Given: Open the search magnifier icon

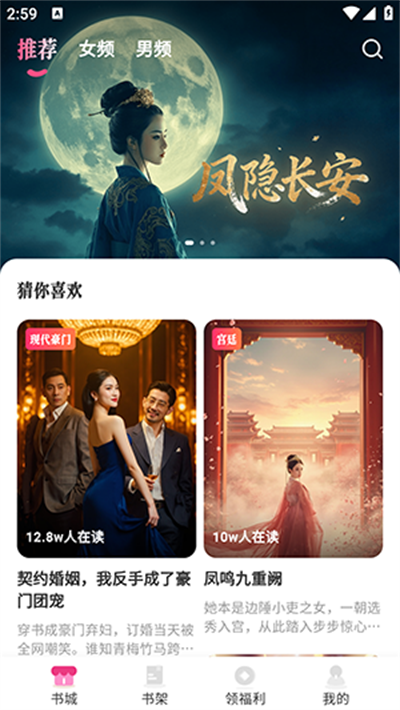Looking at the screenshot, I should tap(372, 49).
